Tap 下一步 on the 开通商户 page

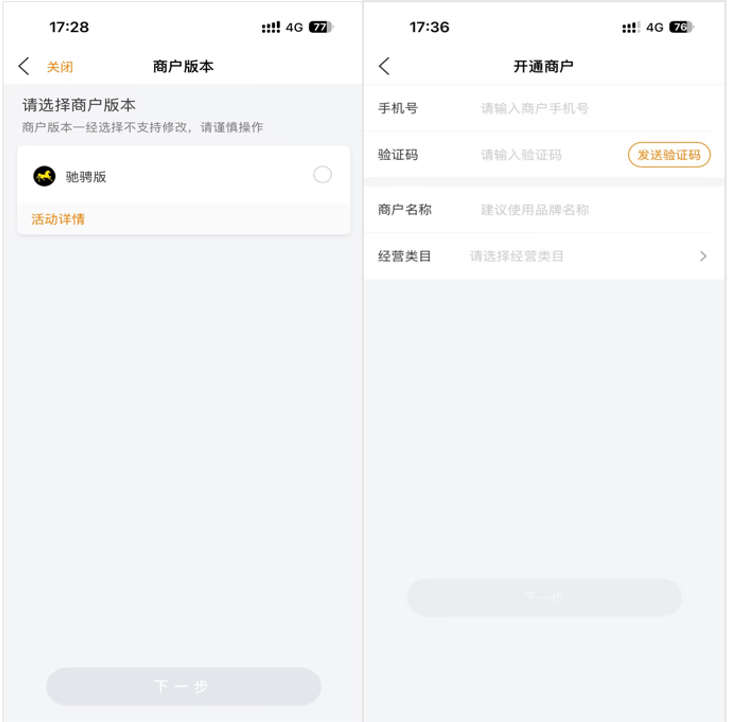pos(544,598)
